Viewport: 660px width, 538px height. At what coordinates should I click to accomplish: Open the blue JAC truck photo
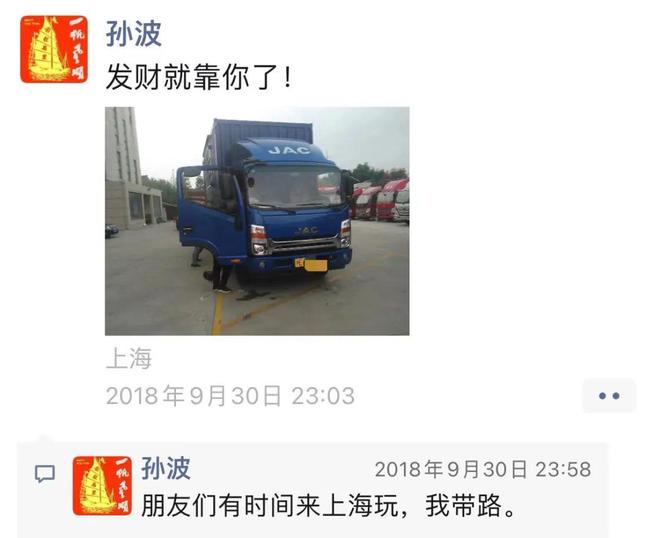(x=257, y=220)
